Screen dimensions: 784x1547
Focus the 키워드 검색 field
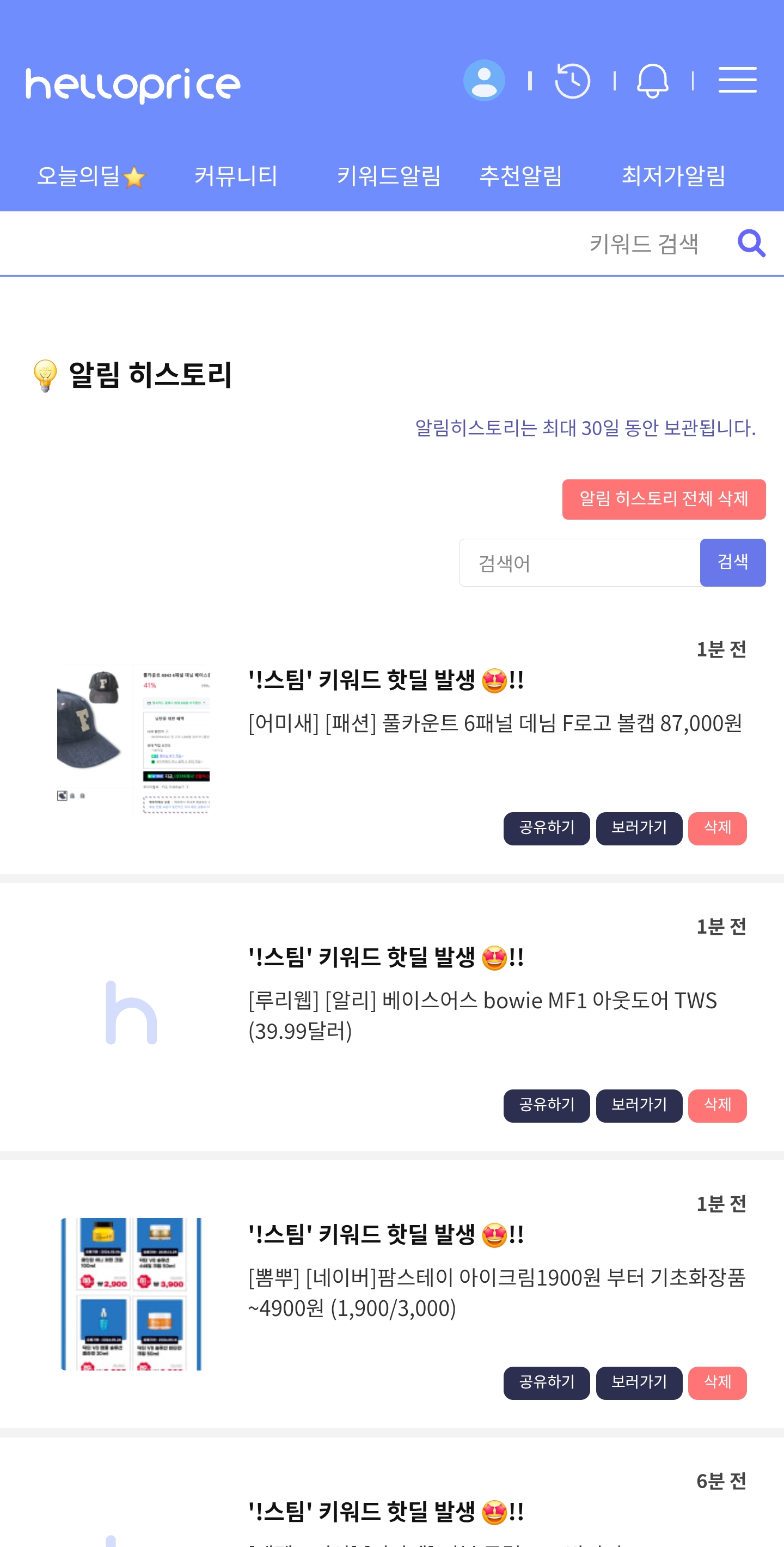(x=644, y=244)
